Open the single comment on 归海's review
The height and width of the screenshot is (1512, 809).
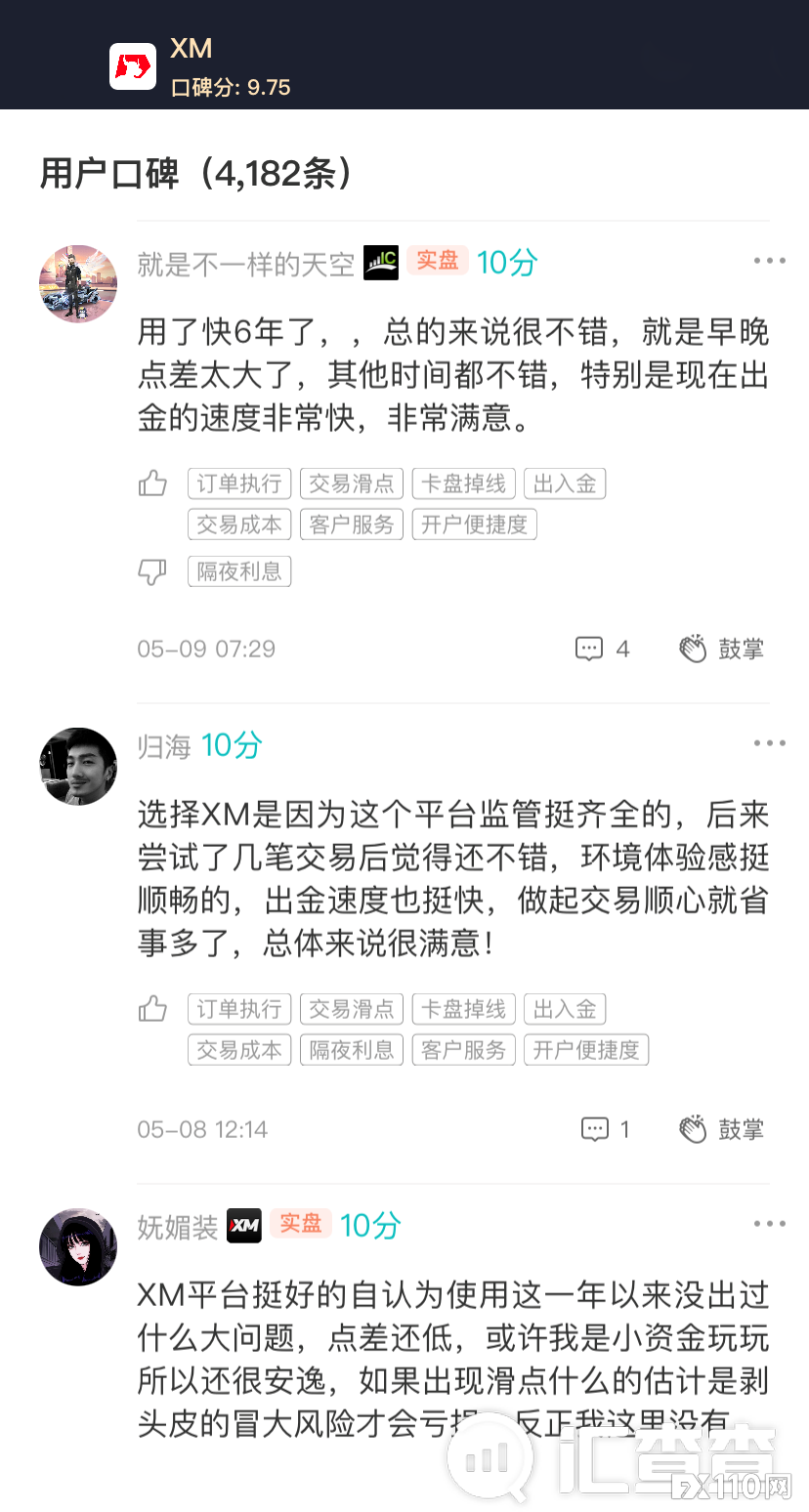click(596, 1129)
